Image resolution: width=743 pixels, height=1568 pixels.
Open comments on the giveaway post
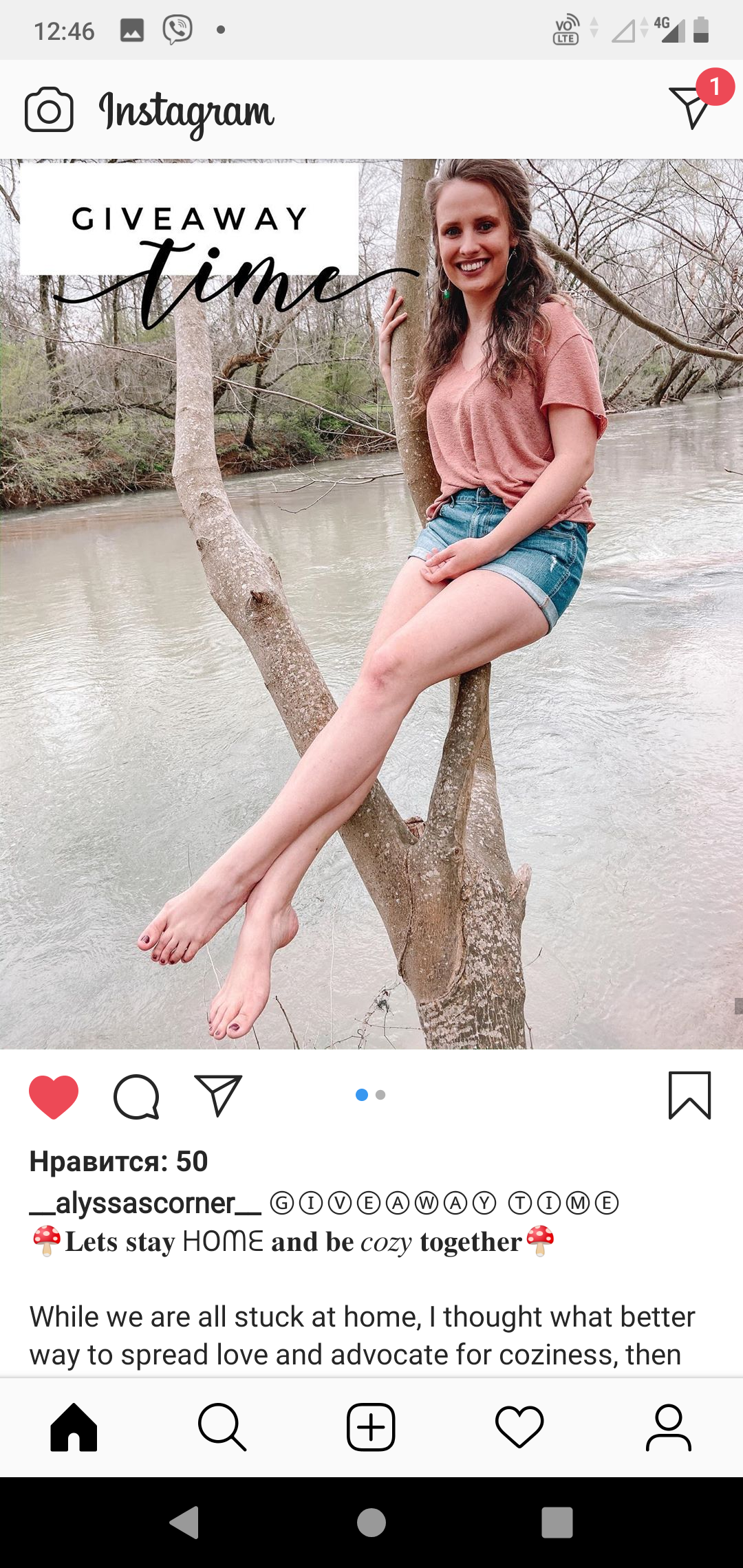(x=136, y=1096)
